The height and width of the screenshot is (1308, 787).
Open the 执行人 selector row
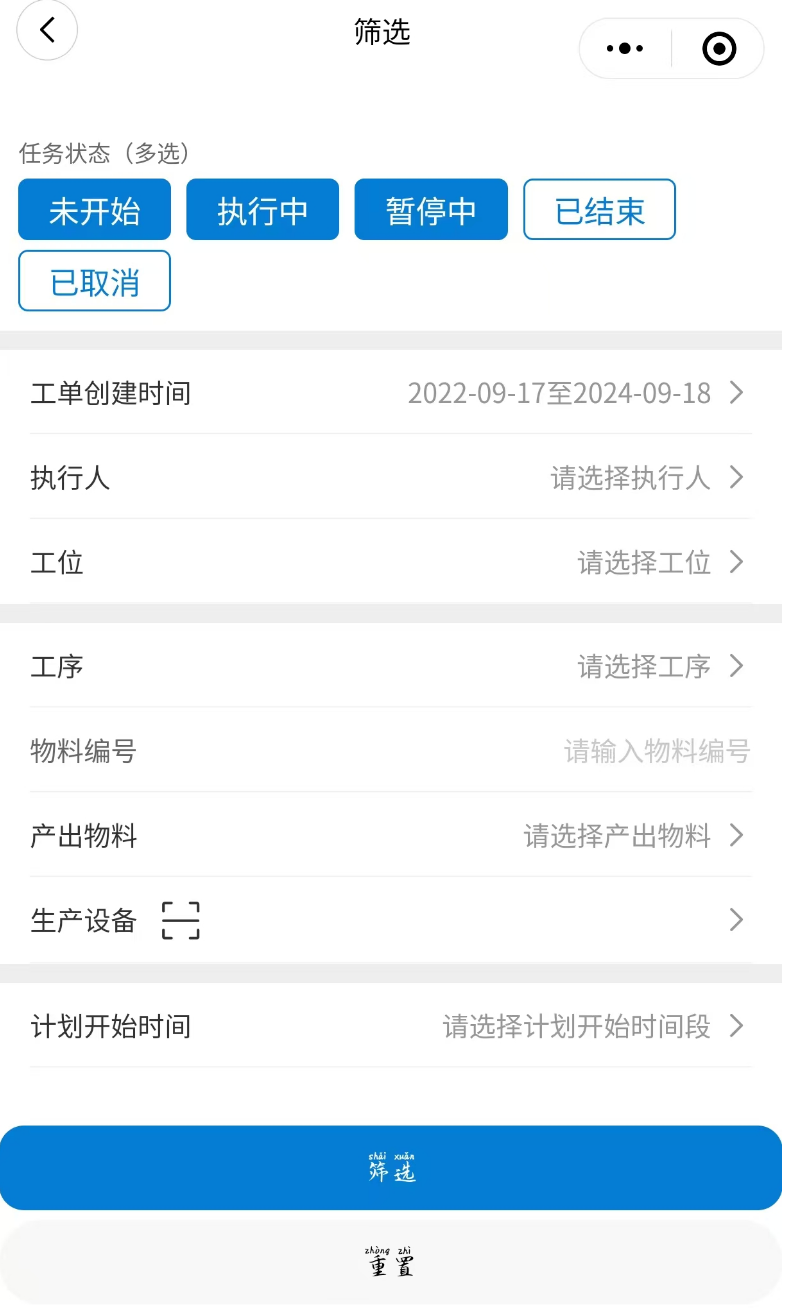click(391, 477)
